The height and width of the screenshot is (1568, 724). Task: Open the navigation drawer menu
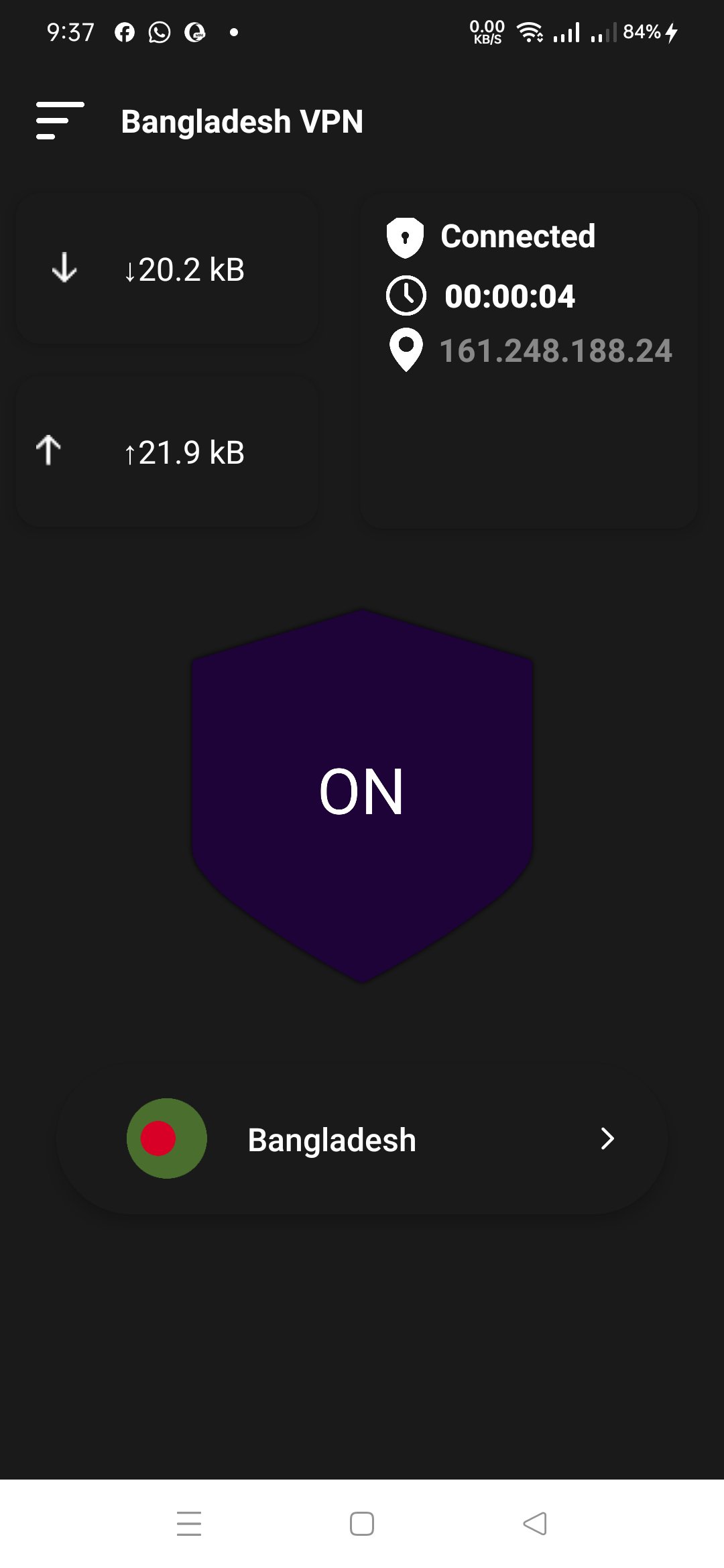(59, 122)
